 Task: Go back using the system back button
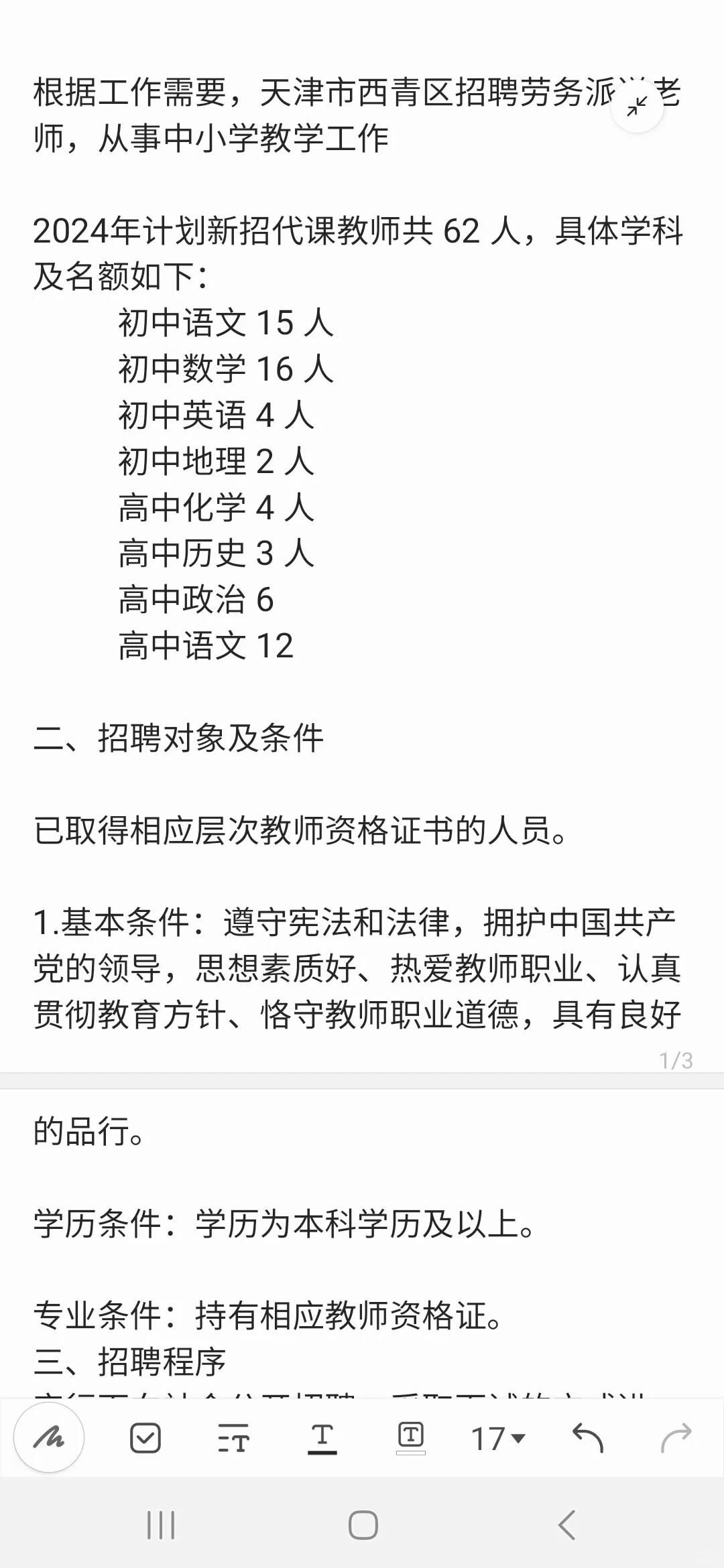(x=566, y=1526)
